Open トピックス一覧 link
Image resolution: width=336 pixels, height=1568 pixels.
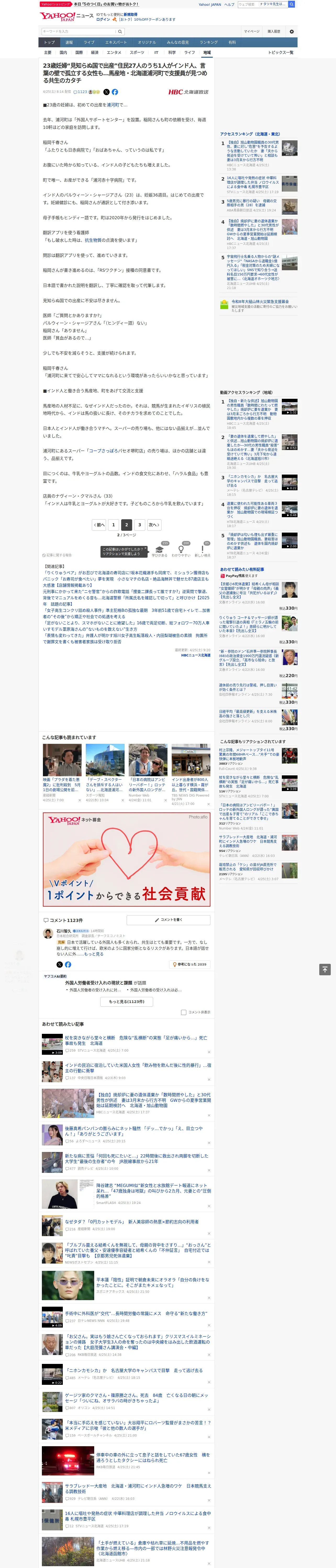(x=281, y=52)
